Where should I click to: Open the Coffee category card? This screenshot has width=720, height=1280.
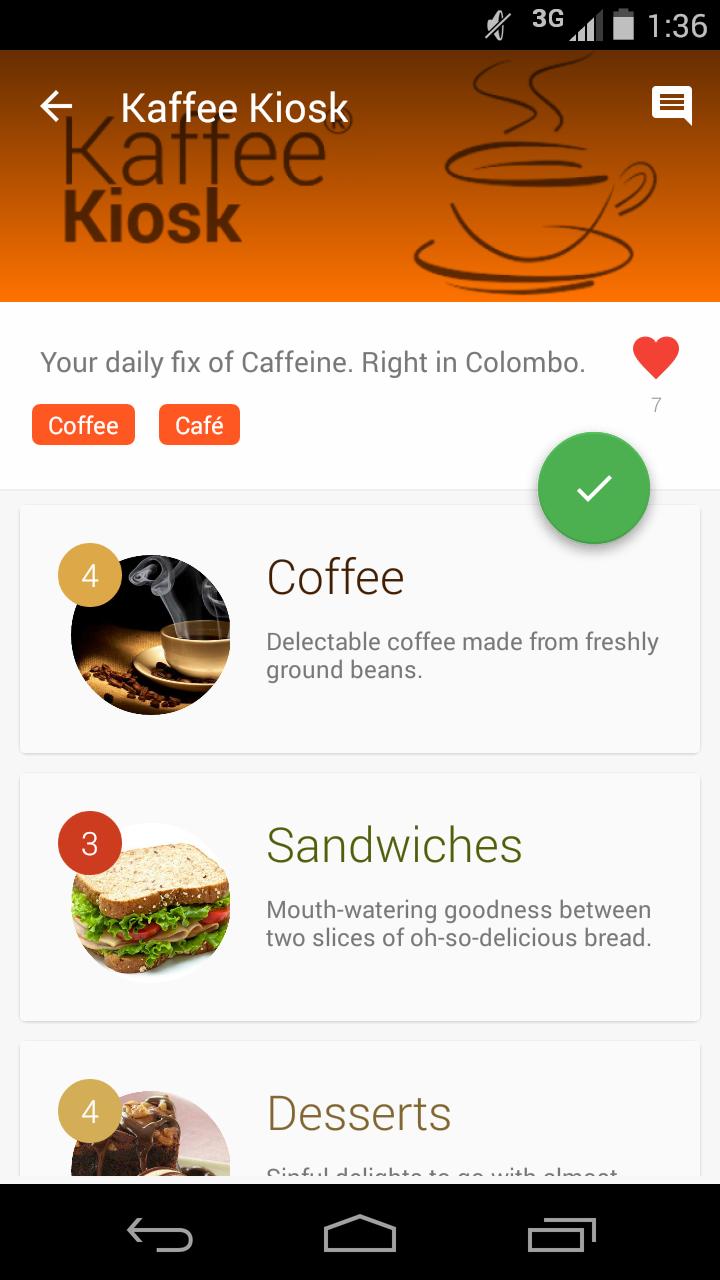(360, 630)
